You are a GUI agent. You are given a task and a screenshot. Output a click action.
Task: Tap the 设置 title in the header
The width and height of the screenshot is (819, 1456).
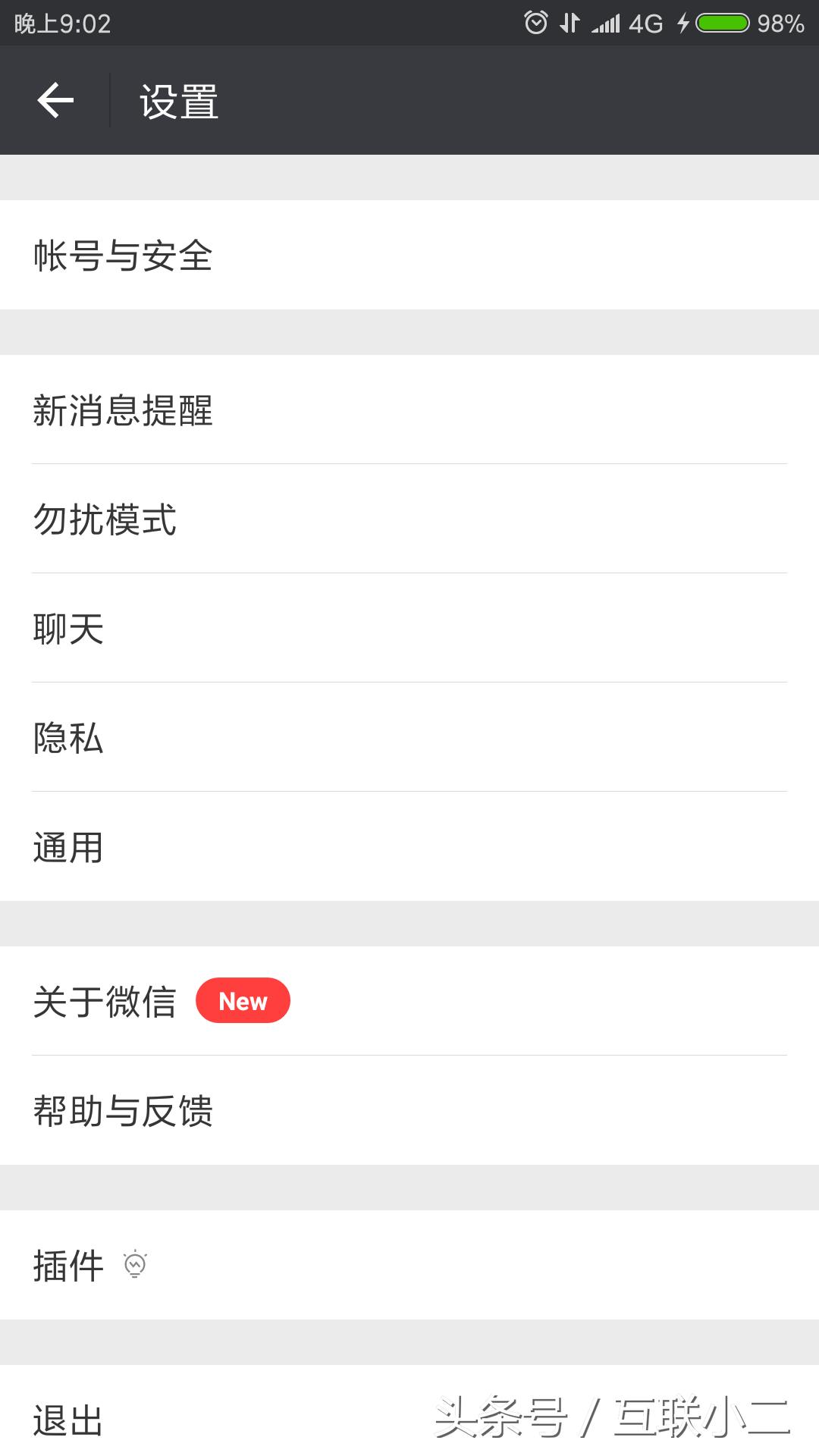point(178,101)
